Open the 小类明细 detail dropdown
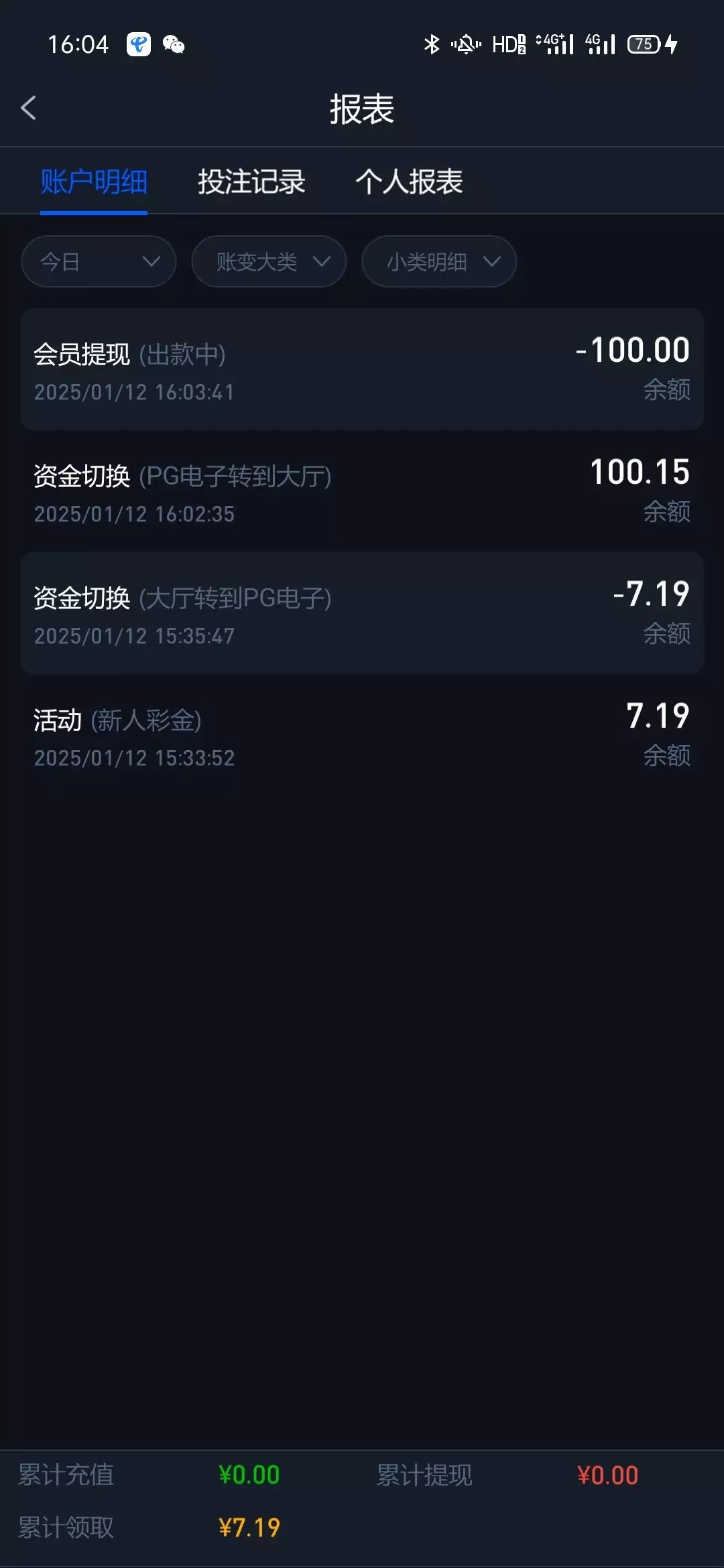Image resolution: width=724 pixels, height=1568 pixels. click(x=438, y=261)
